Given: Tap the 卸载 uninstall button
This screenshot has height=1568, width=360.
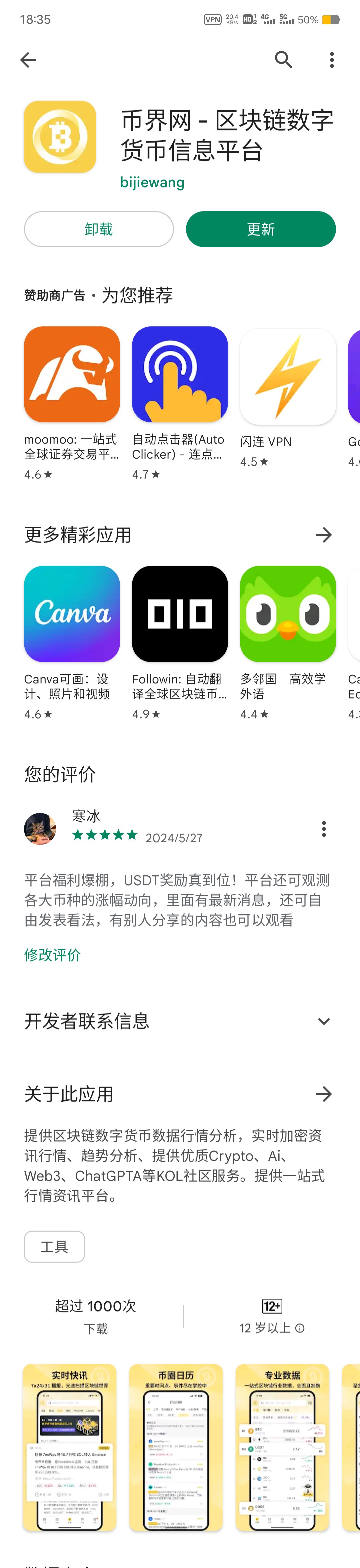Looking at the screenshot, I should click(x=99, y=229).
